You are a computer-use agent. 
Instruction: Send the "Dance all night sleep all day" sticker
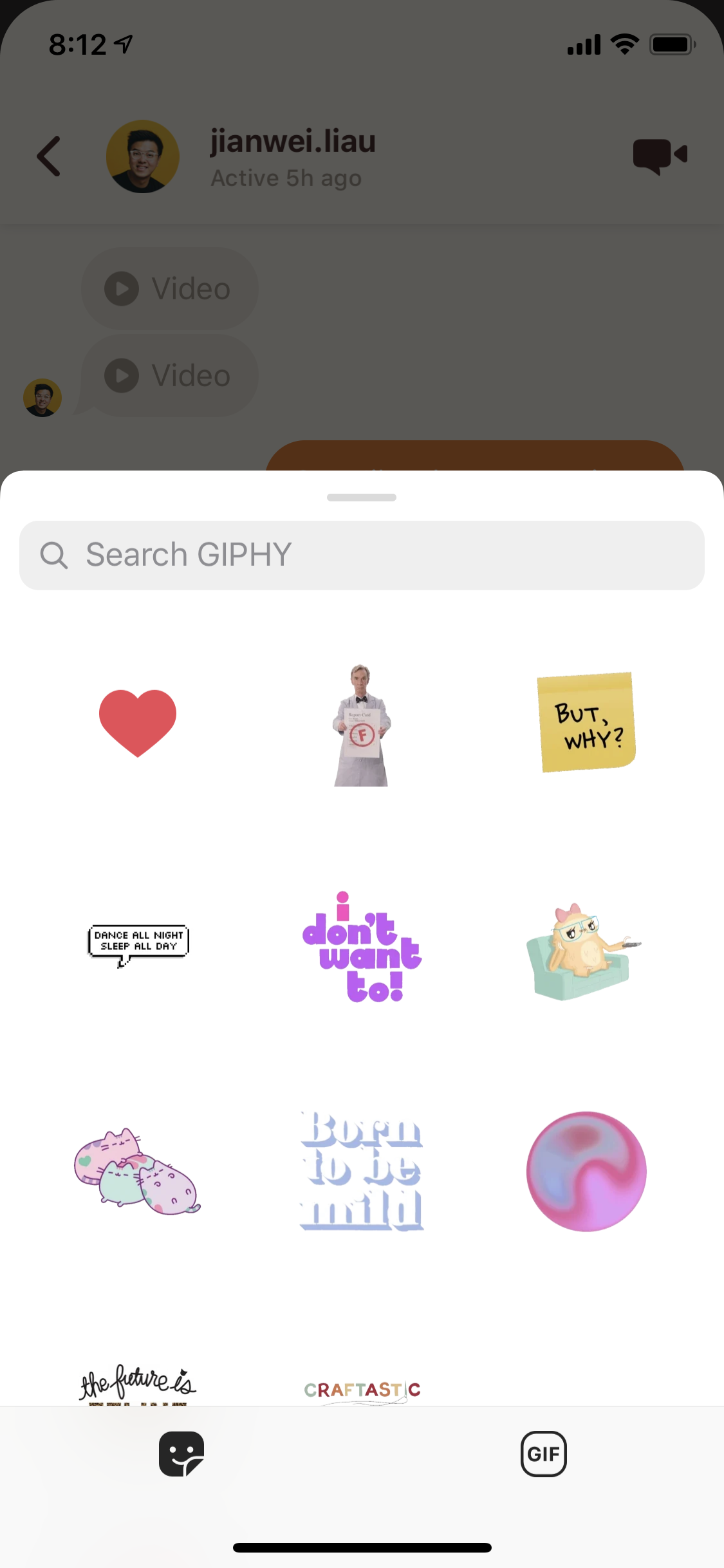[x=138, y=945]
